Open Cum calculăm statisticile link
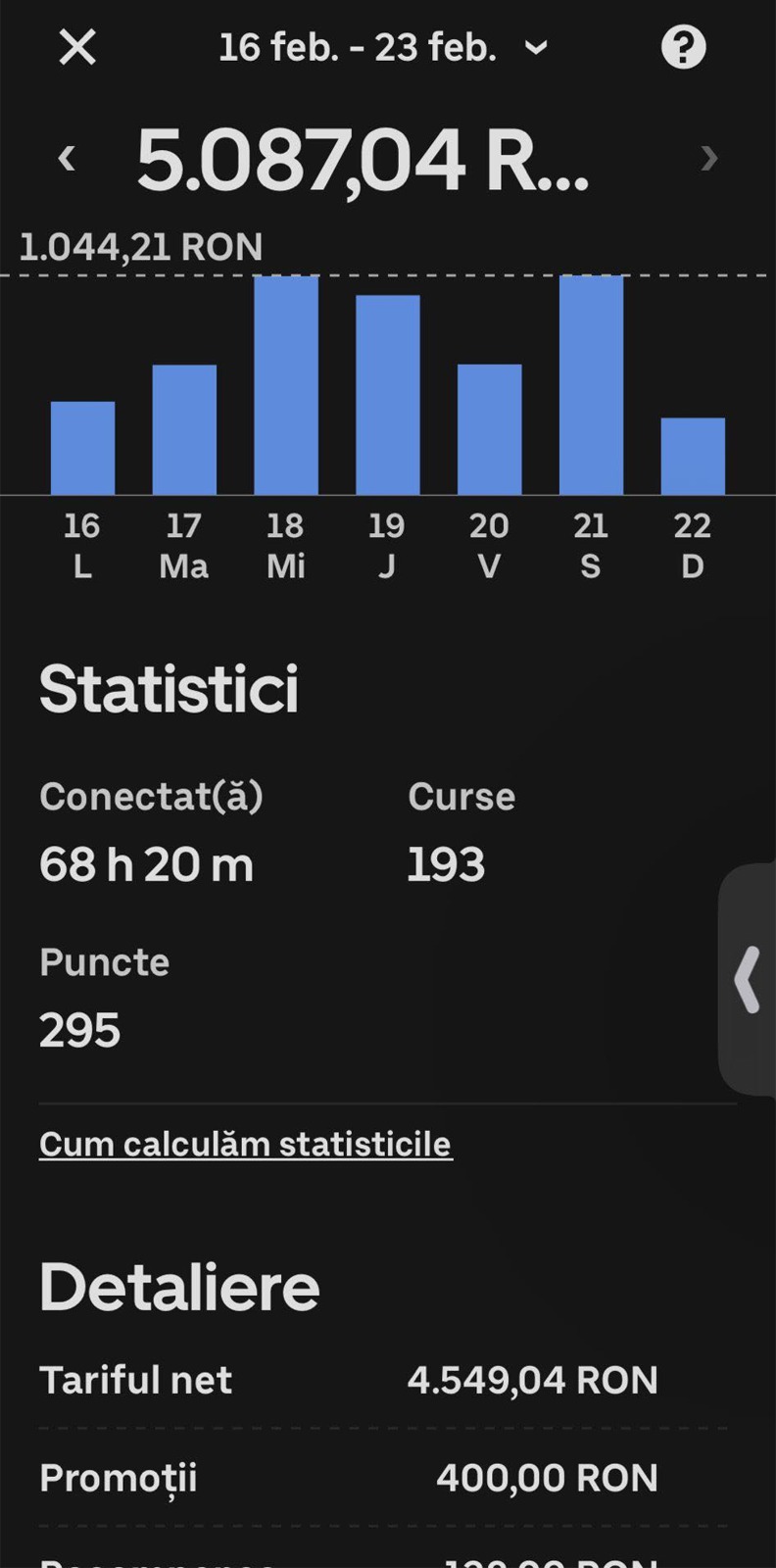Viewport: 776px width, 1568px height. click(x=245, y=1144)
